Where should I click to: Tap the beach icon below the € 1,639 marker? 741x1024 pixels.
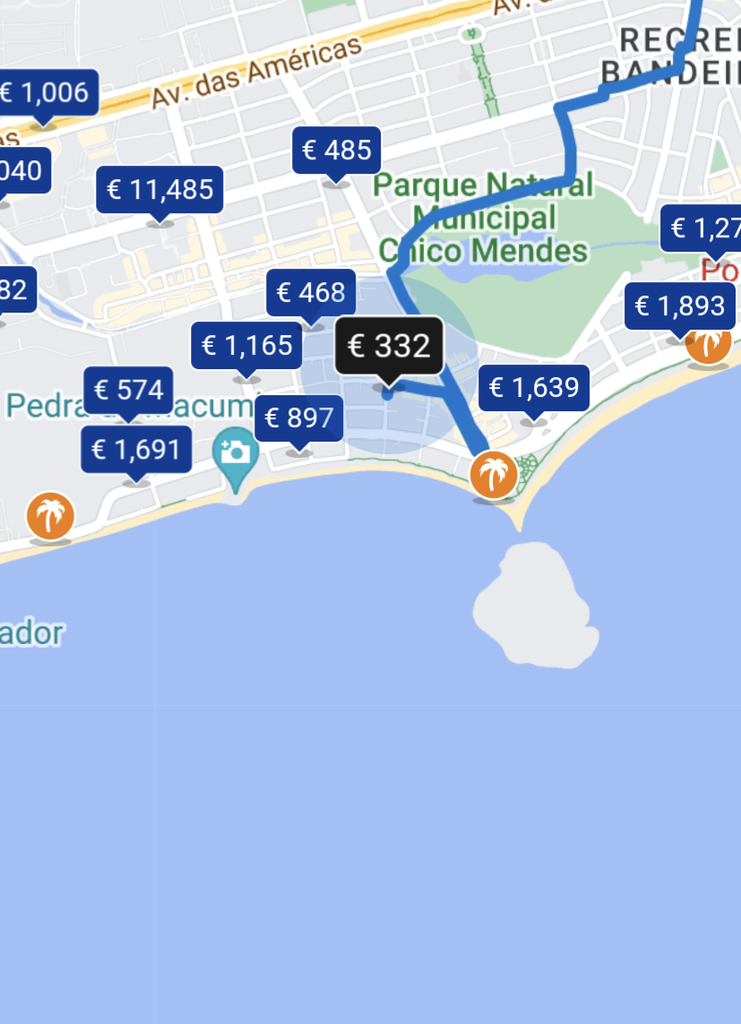click(x=494, y=474)
